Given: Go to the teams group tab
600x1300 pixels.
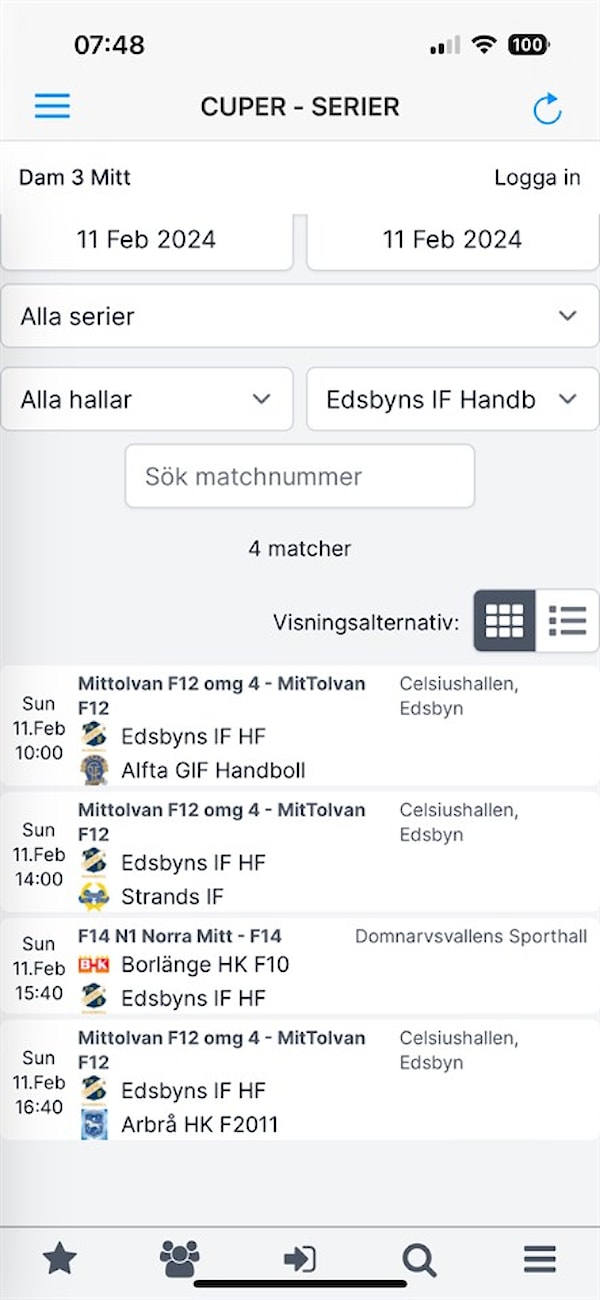Looking at the screenshot, I should click(x=180, y=1259).
